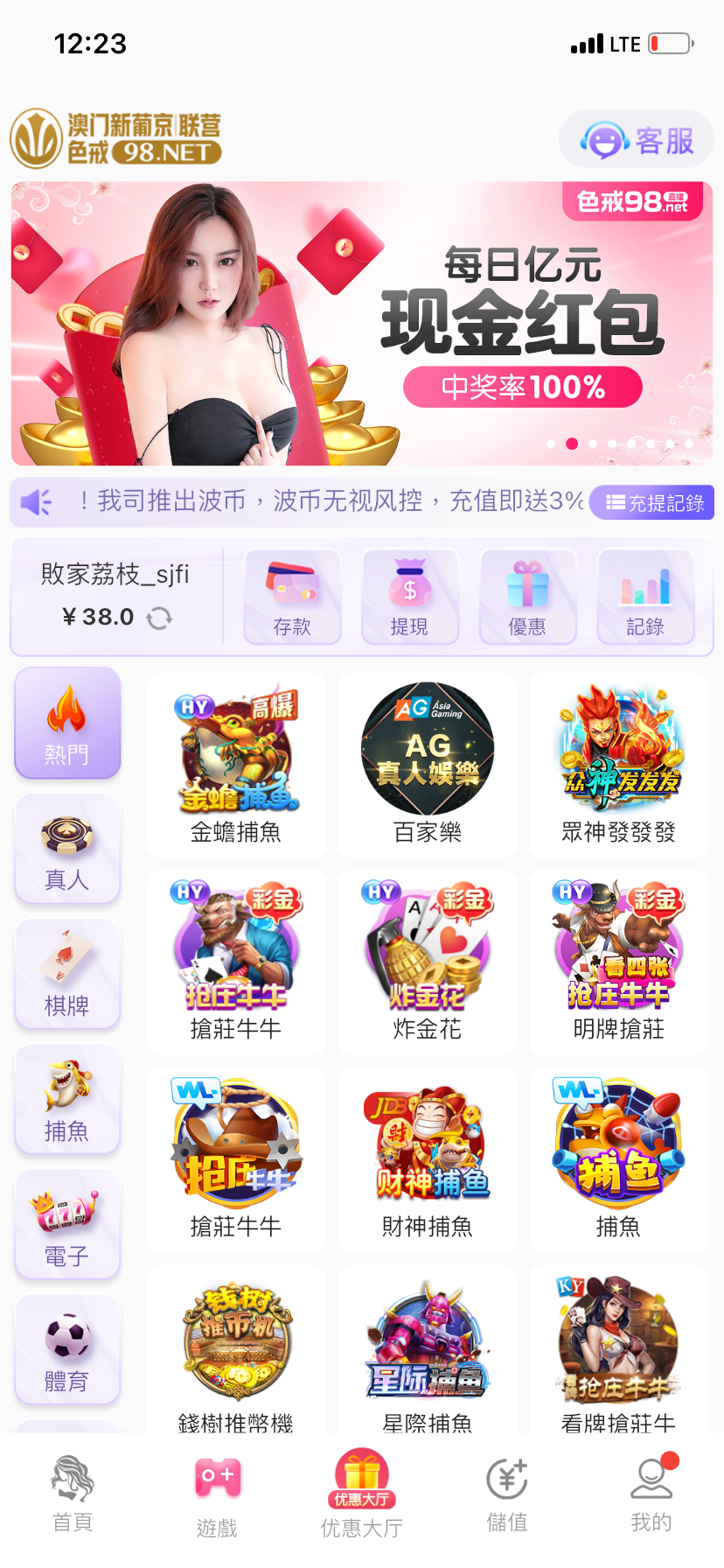Image resolution: width=724 pixels, height=1568 pixels.
Task: Open 提現 withdrawal
Action: [x=409, y=597]
